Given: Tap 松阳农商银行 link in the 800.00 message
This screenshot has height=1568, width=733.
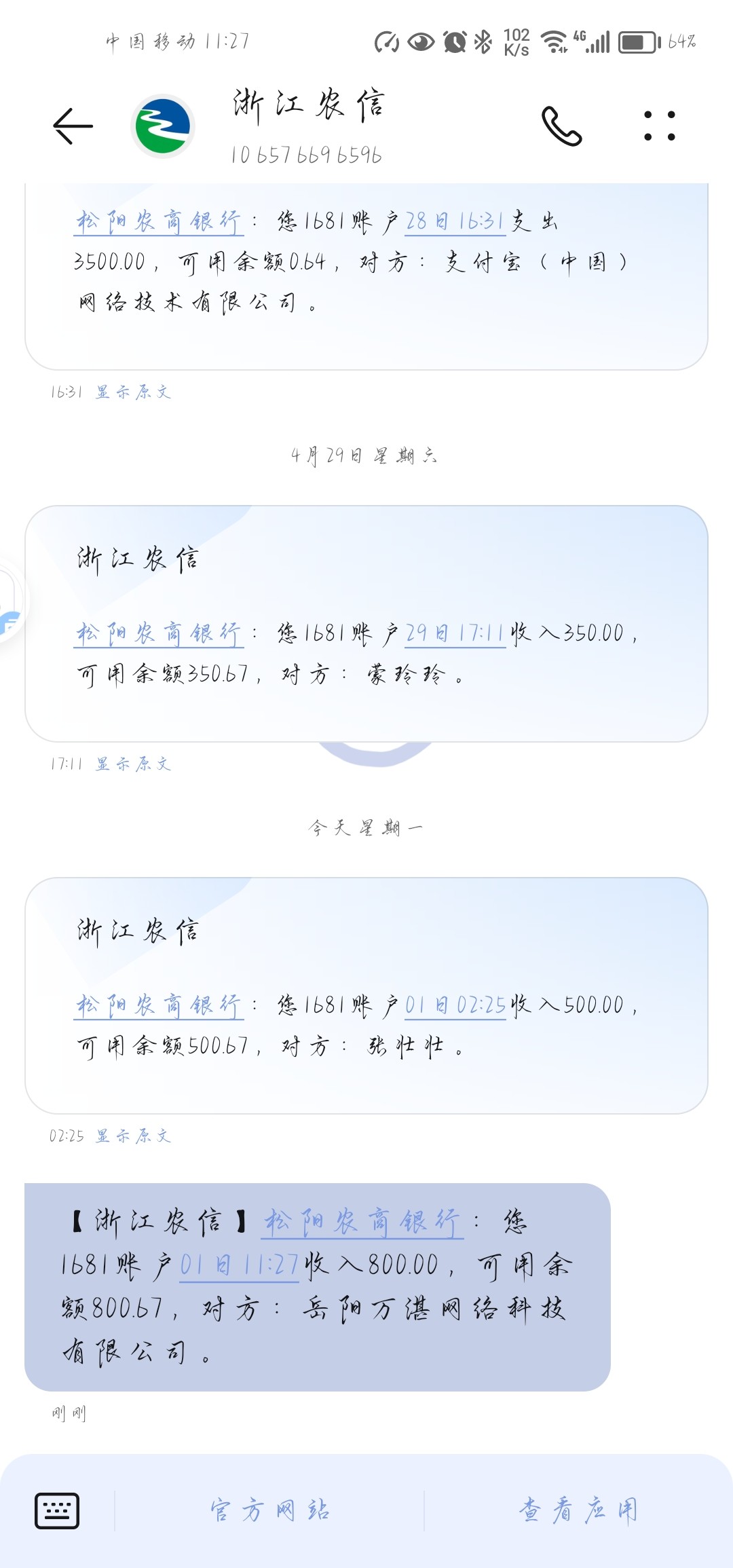Looking at the screenshot, I should click(362, 1223).
